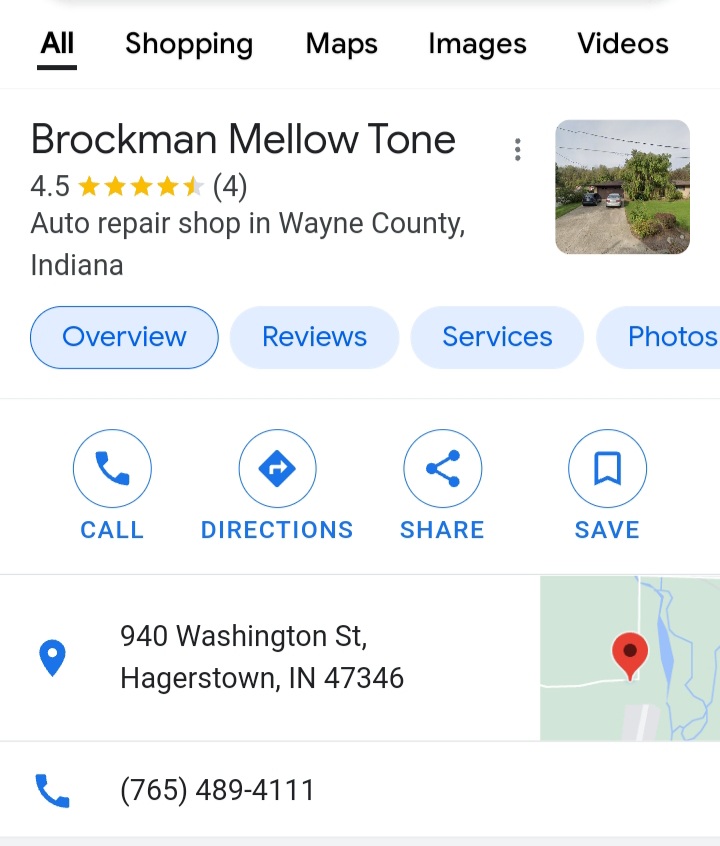The width and height of the screenshot is (720, 846).
Task: Save this business using the bookmark icon
Action: click(x=607, y=468)
